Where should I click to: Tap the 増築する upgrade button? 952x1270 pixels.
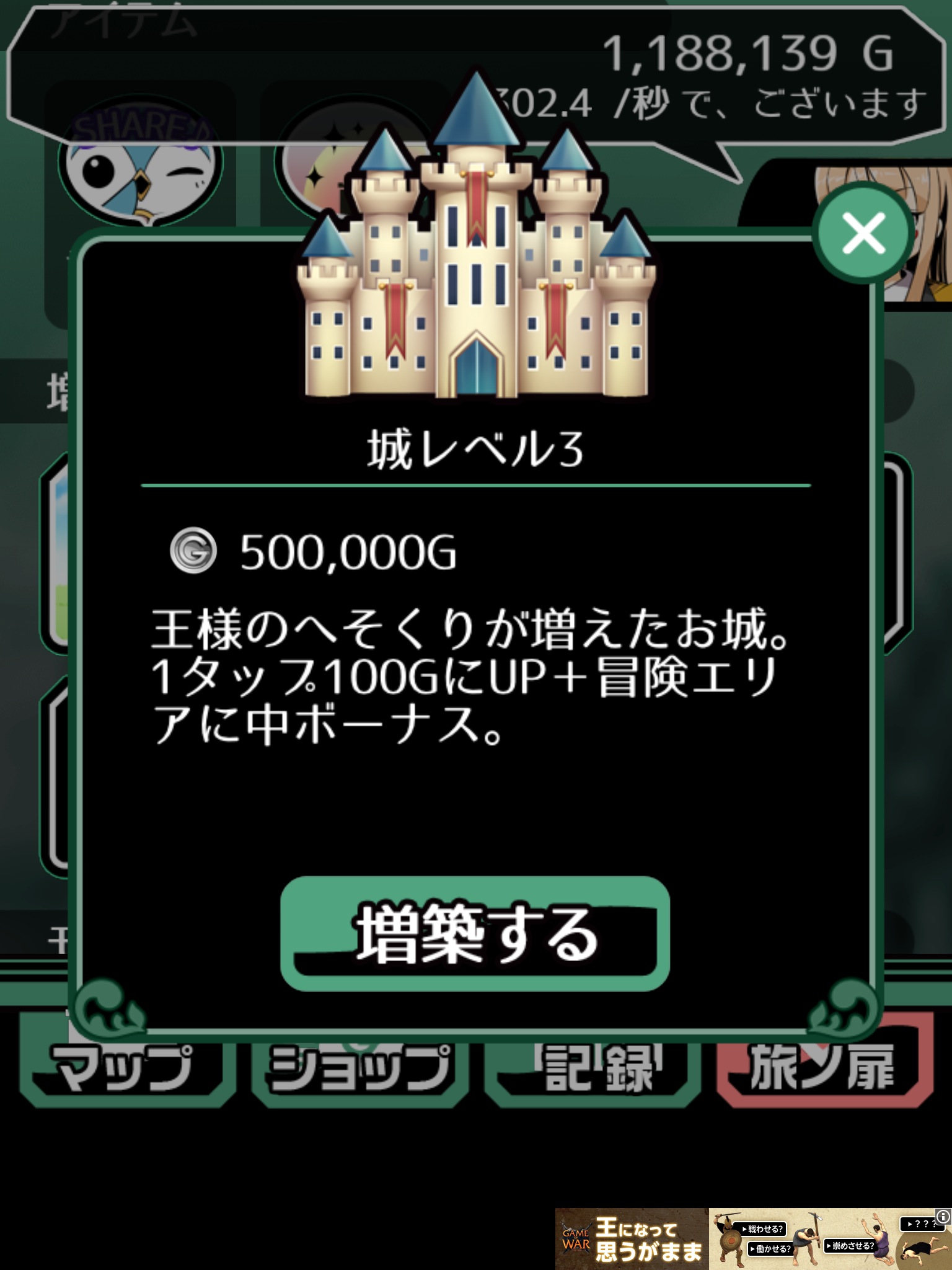click(x=475, y=933)
